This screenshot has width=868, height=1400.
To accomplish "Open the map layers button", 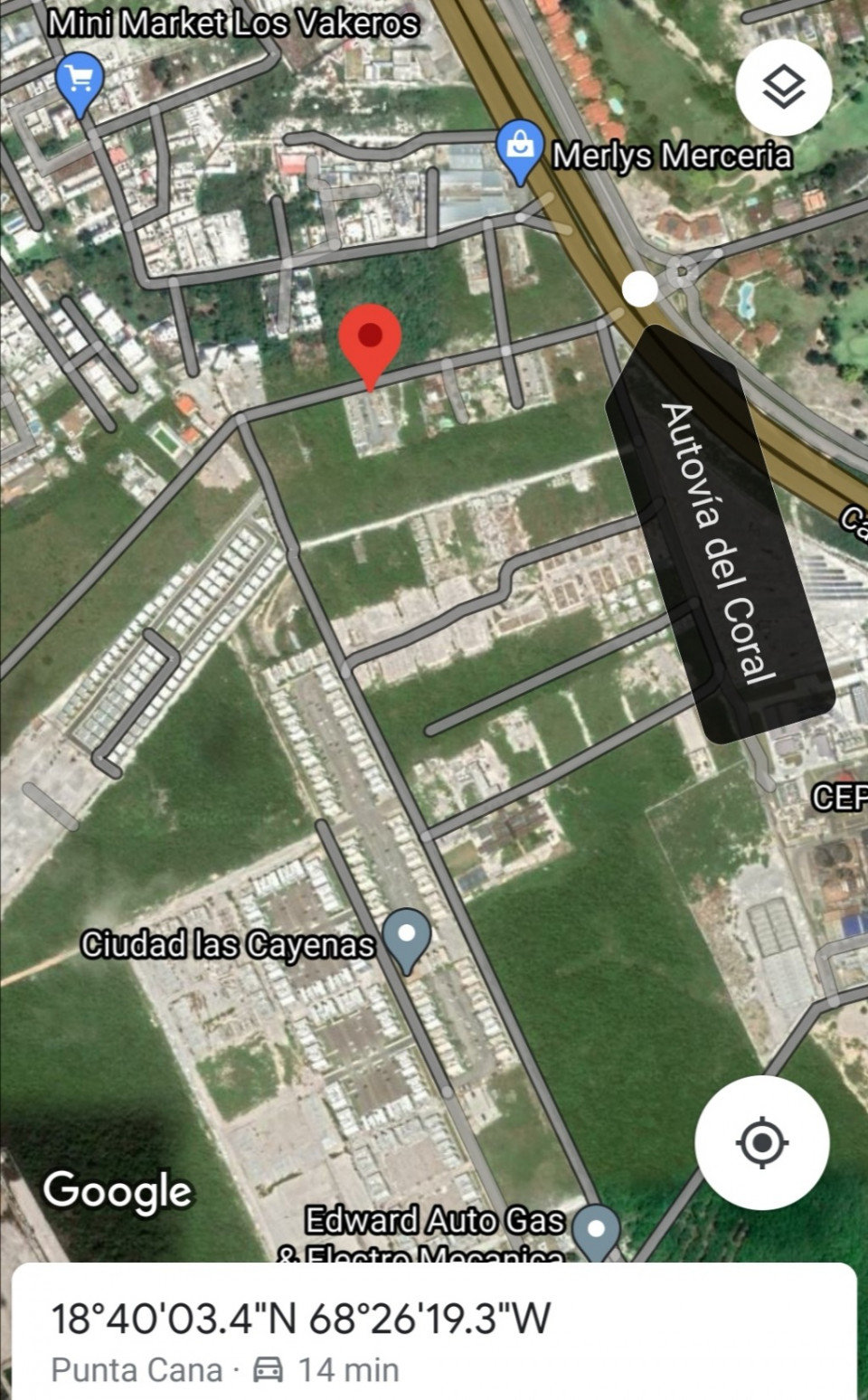I will (783, 88).
